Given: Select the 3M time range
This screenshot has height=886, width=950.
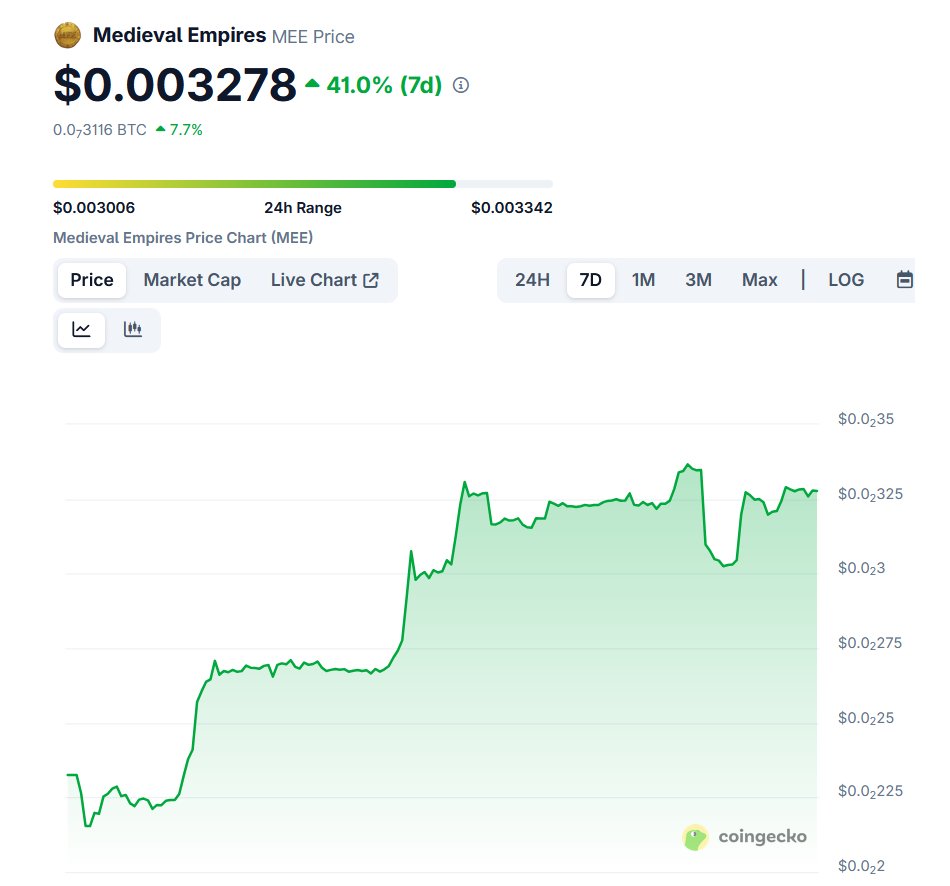Looking at the screenshot, I should click(698, 280).
